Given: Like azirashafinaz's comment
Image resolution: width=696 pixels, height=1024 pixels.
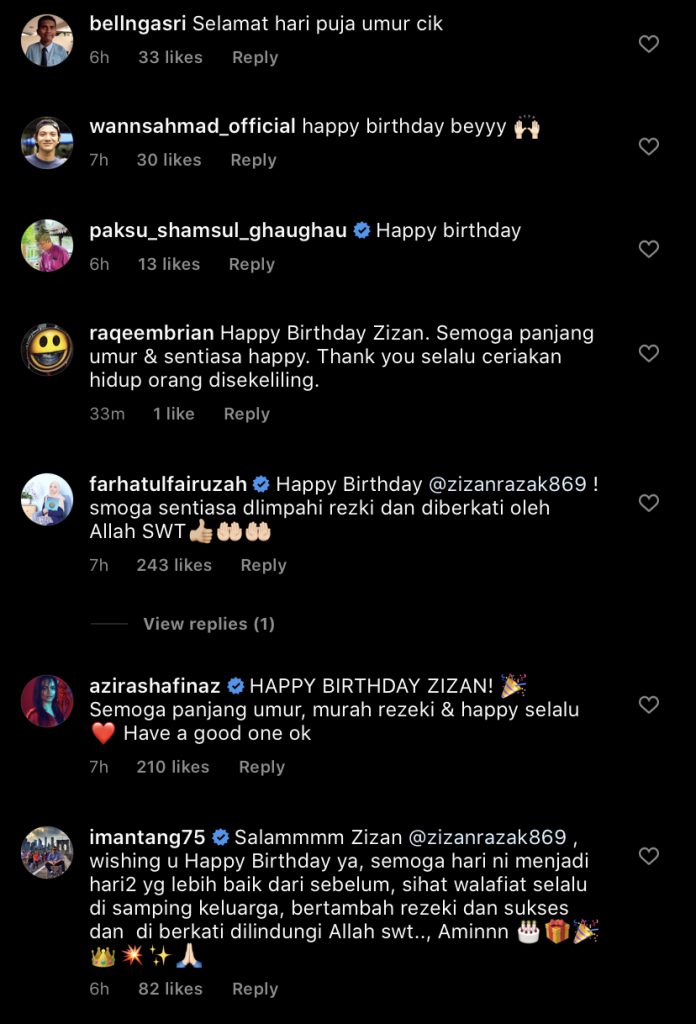Looking at the screenshot, I should 649,705.
